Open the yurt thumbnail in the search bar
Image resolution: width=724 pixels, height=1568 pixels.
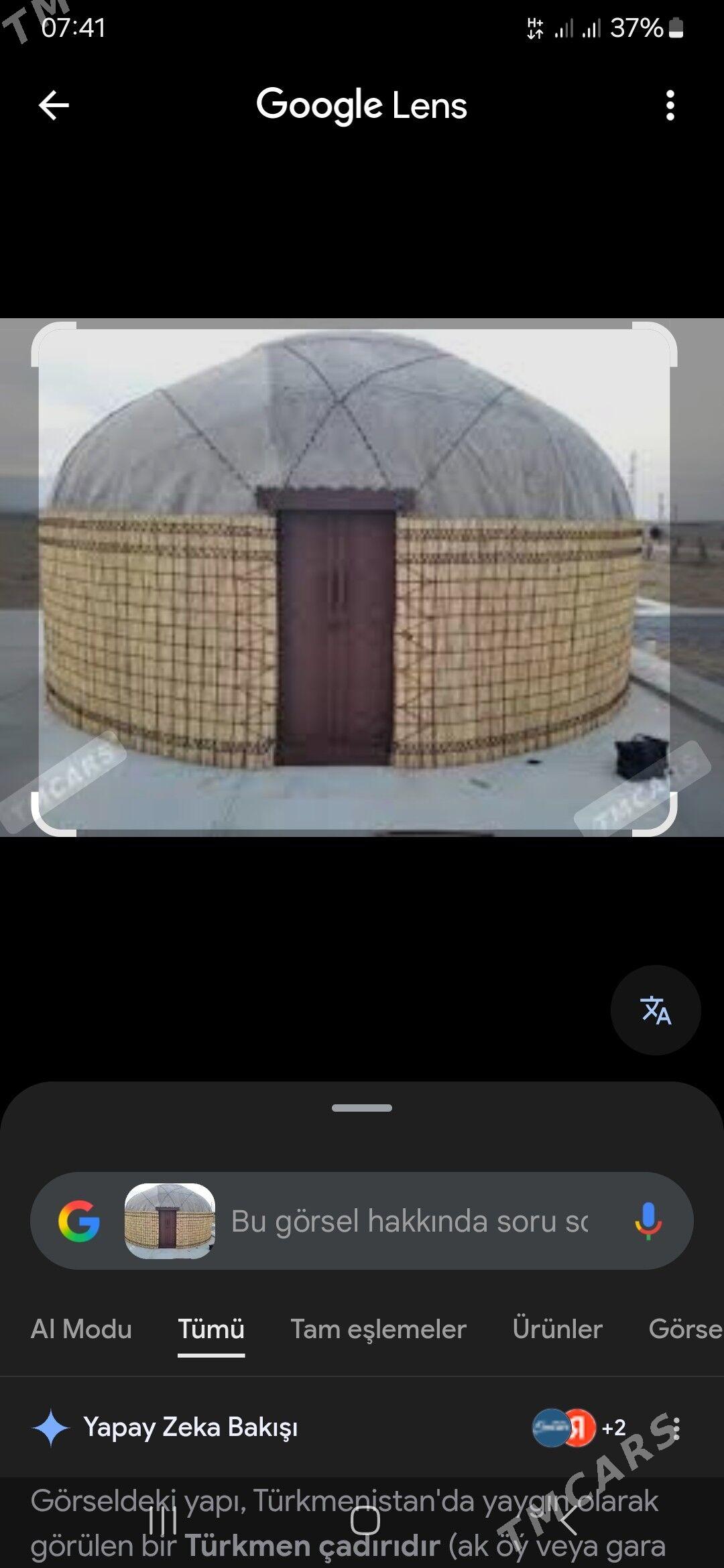170,1221
